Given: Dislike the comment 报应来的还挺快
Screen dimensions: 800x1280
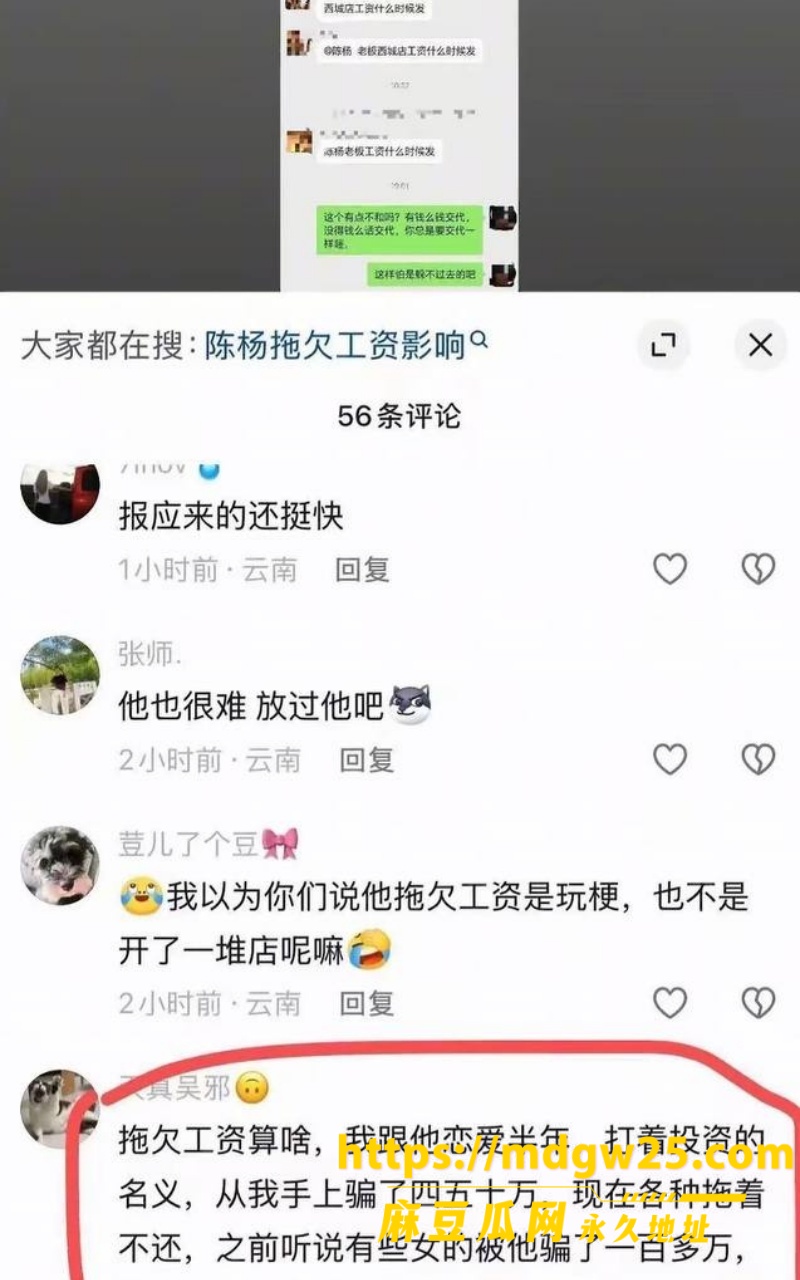Looking at the screenshot, I should [x=759, y=569].
